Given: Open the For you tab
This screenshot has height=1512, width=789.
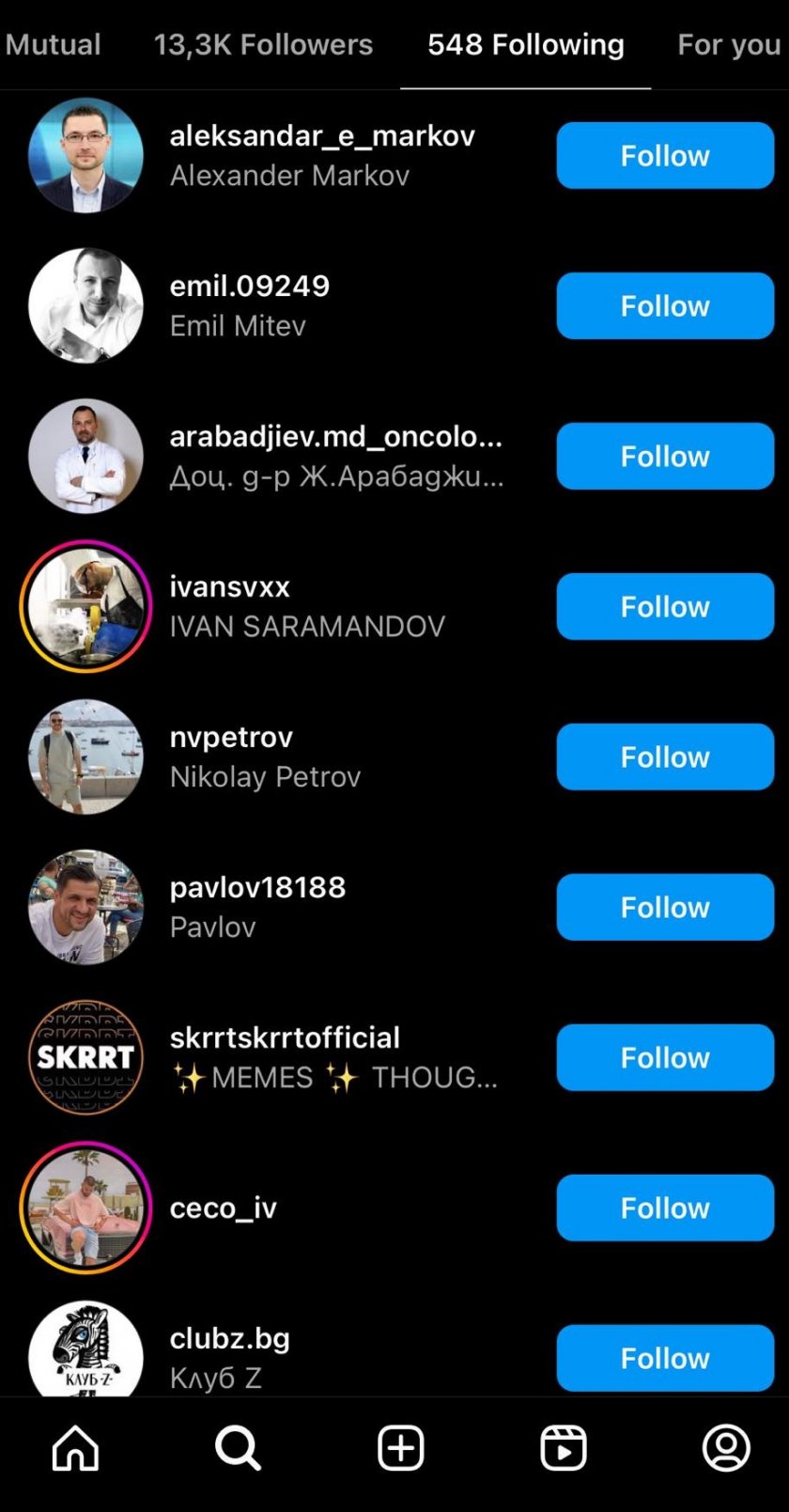Looking at the screenshot, I should click(x=728, y=44).
